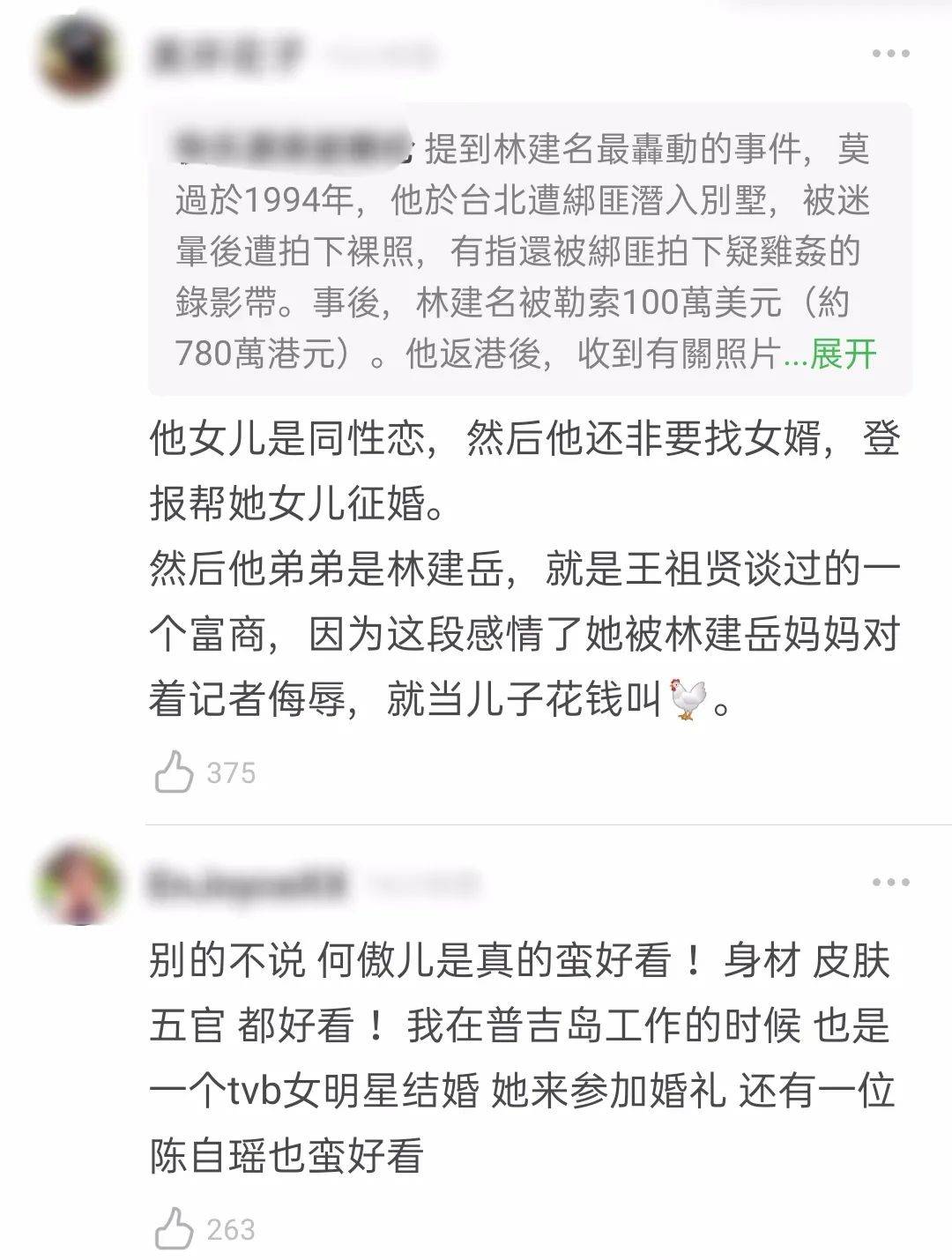Open more options on the first comment
Screen dimensions: 952x1260
890,54
